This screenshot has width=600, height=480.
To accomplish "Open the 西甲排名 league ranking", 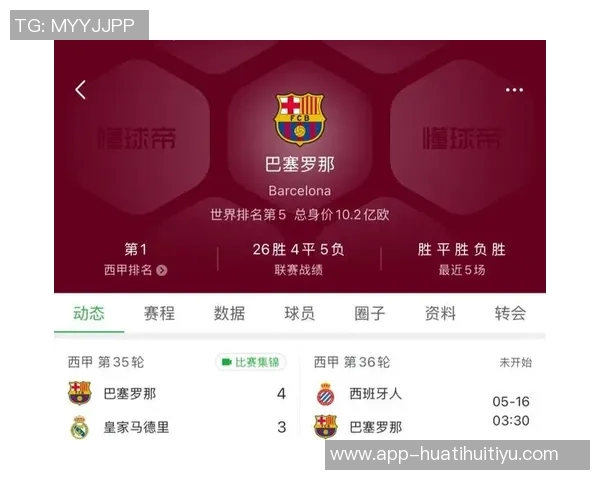I will [x=135, y=270].
